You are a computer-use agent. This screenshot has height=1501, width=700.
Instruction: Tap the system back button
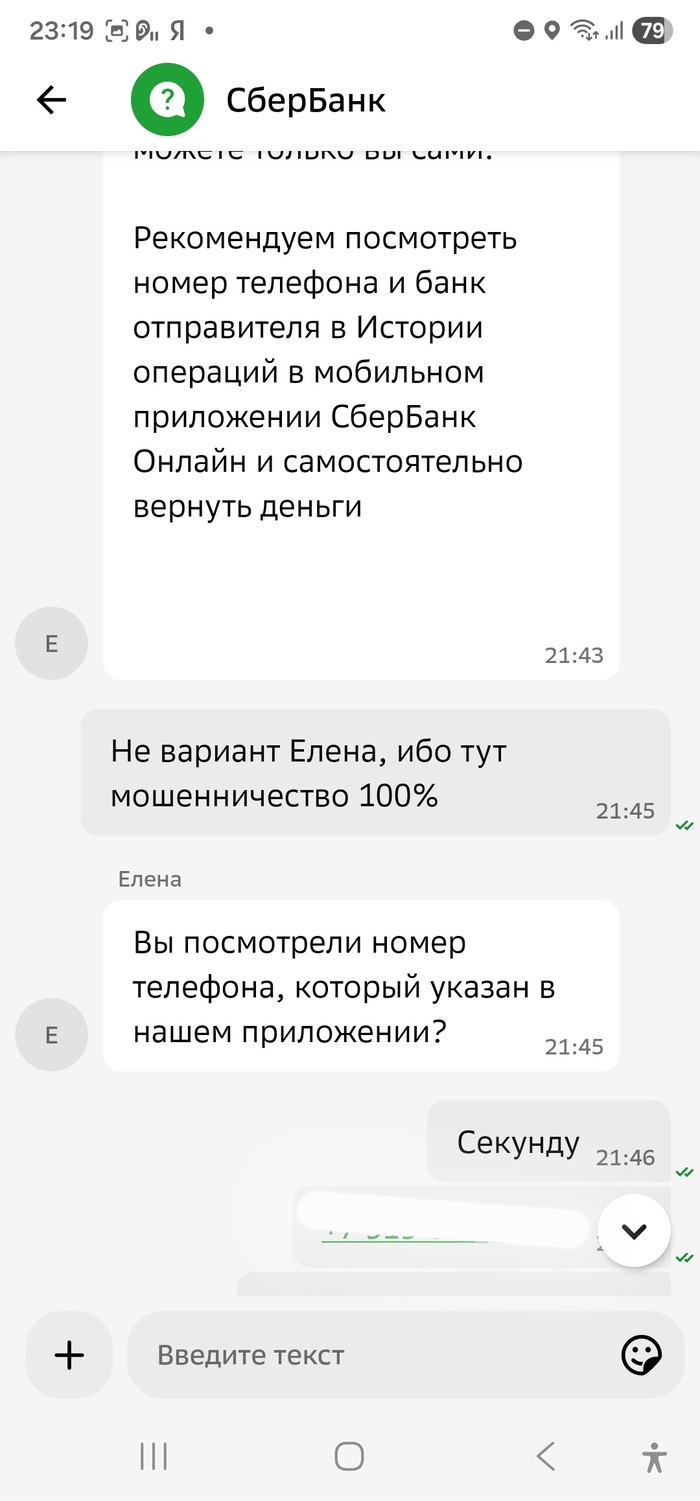(x=545, y=1456)
